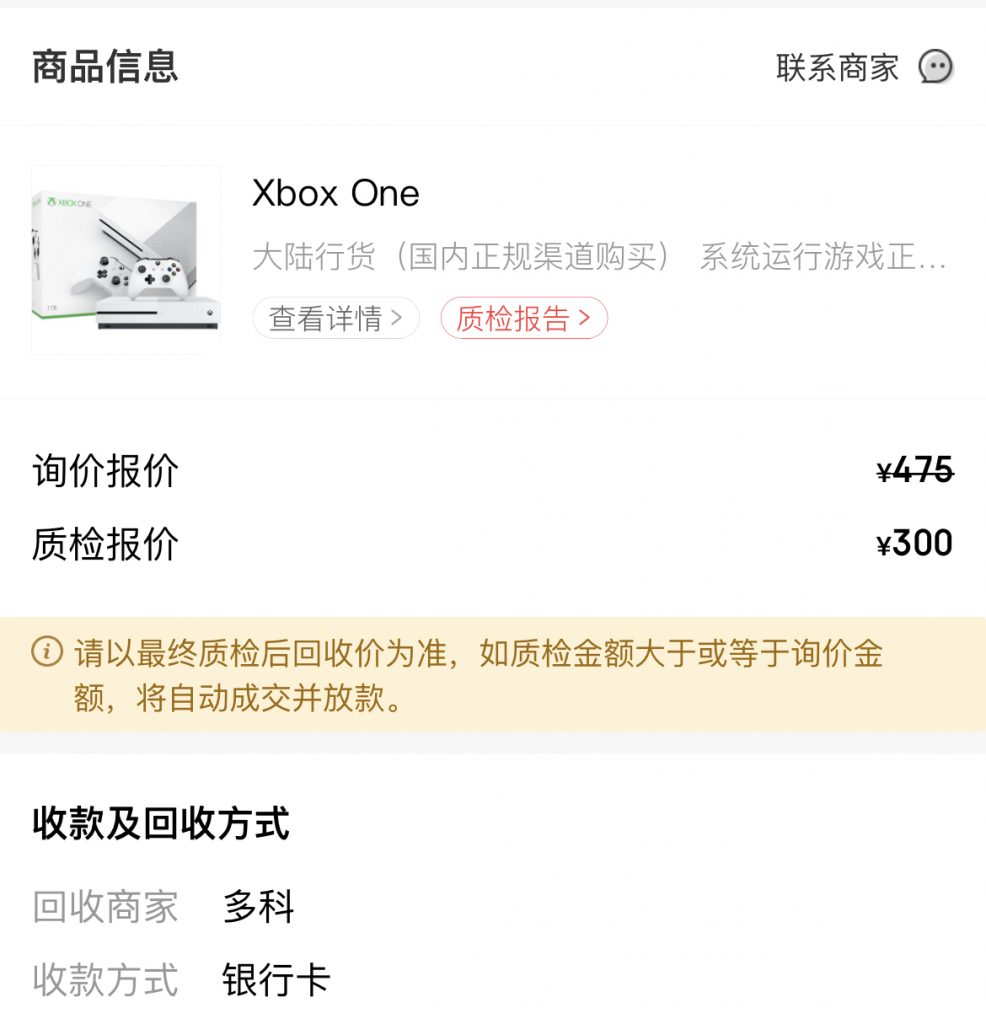This screenshot has width=986, height=1024.
Task: Contact the merchant via 联系商家
Action: [x=864, y=67]
